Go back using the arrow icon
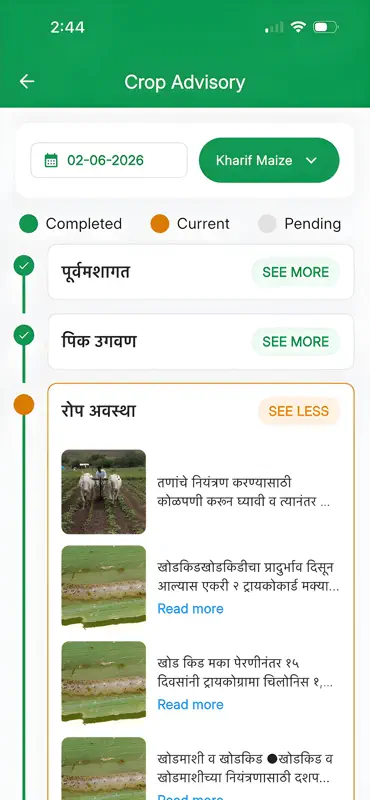Screen dimensions: 370x800 [27, 82]
